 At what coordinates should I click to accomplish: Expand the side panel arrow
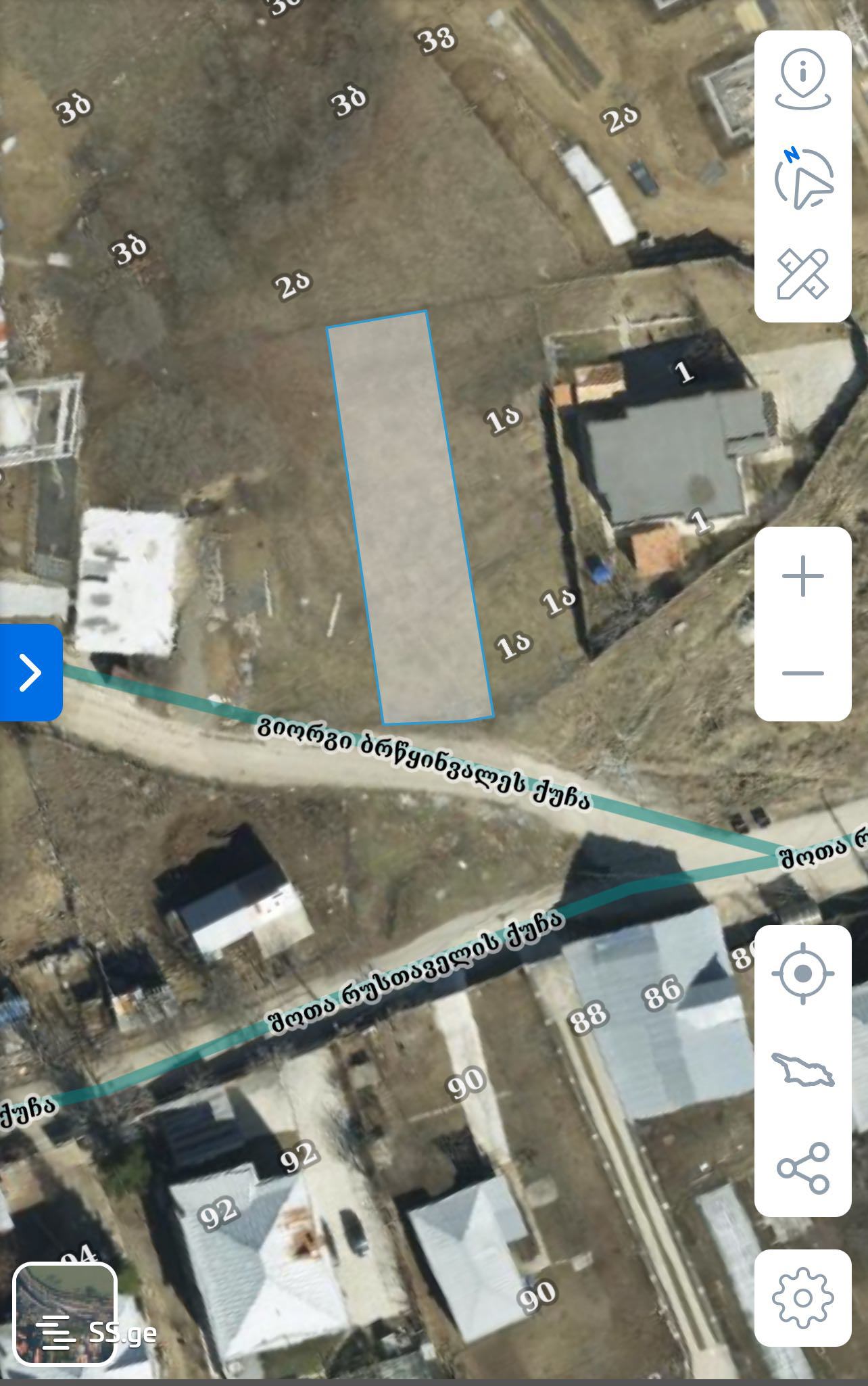click(30, 673)
